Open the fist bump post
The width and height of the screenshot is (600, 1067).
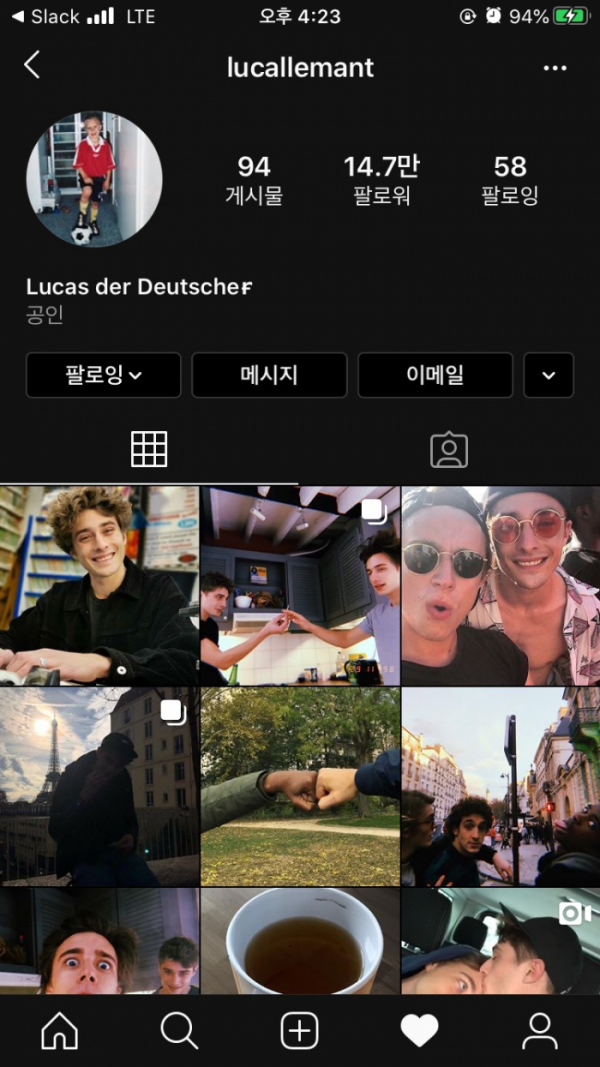point(300,786)
